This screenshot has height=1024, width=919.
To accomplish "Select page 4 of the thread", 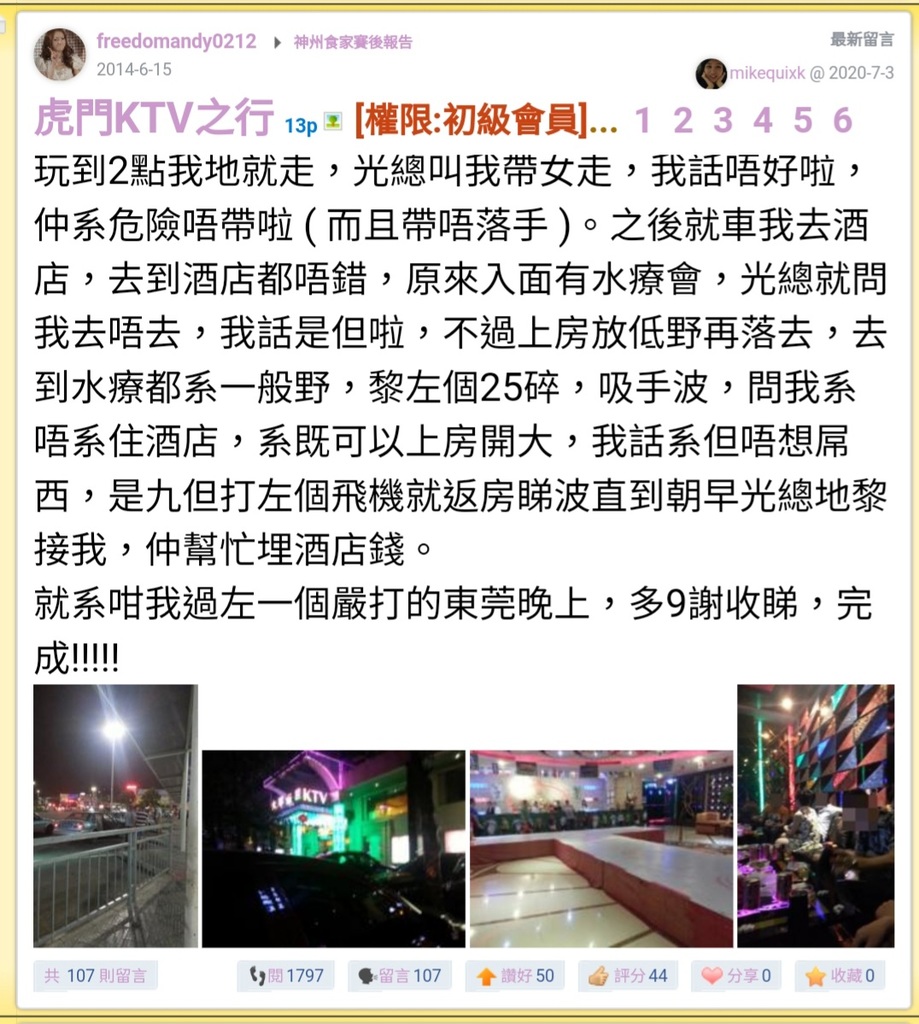I will (x=763, y=121).
